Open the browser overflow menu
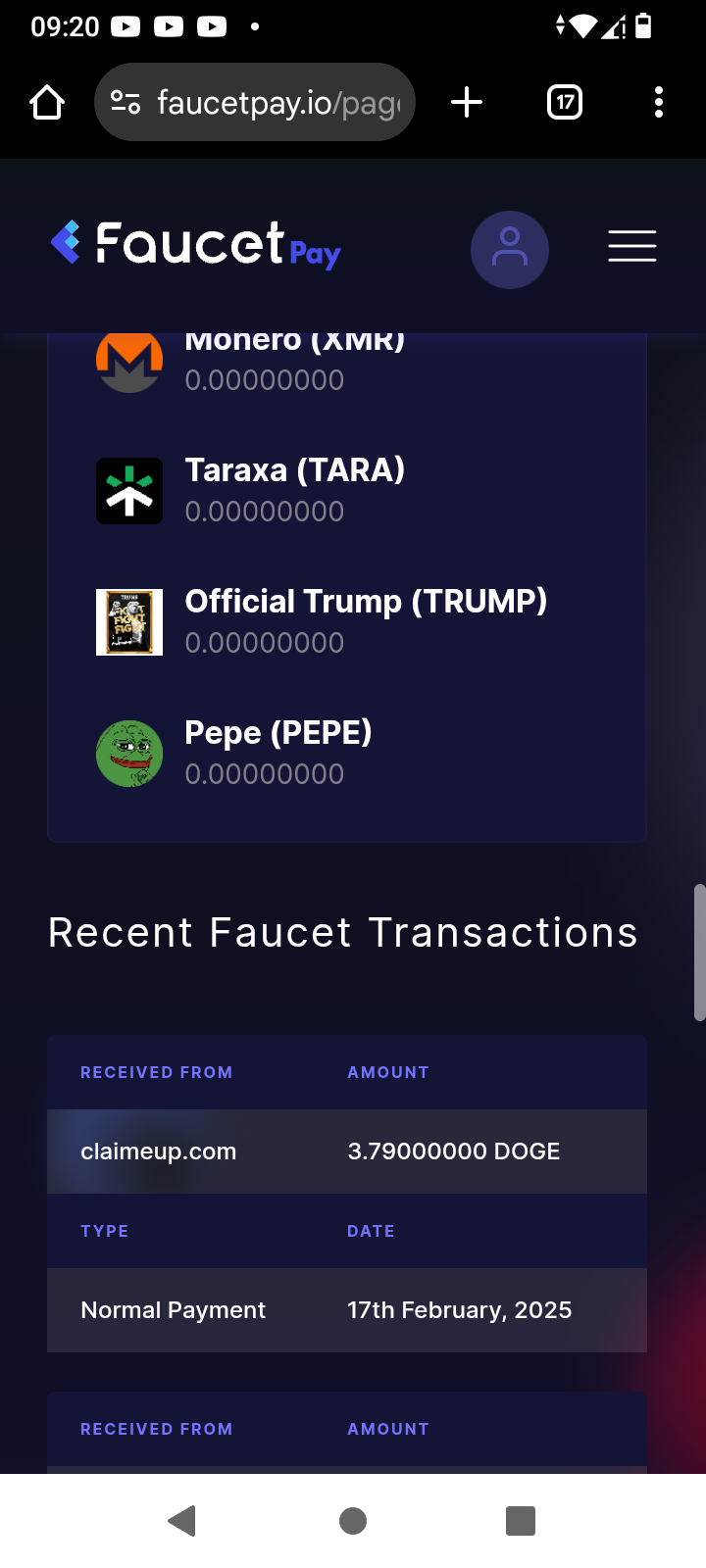 tap(659, 102)
